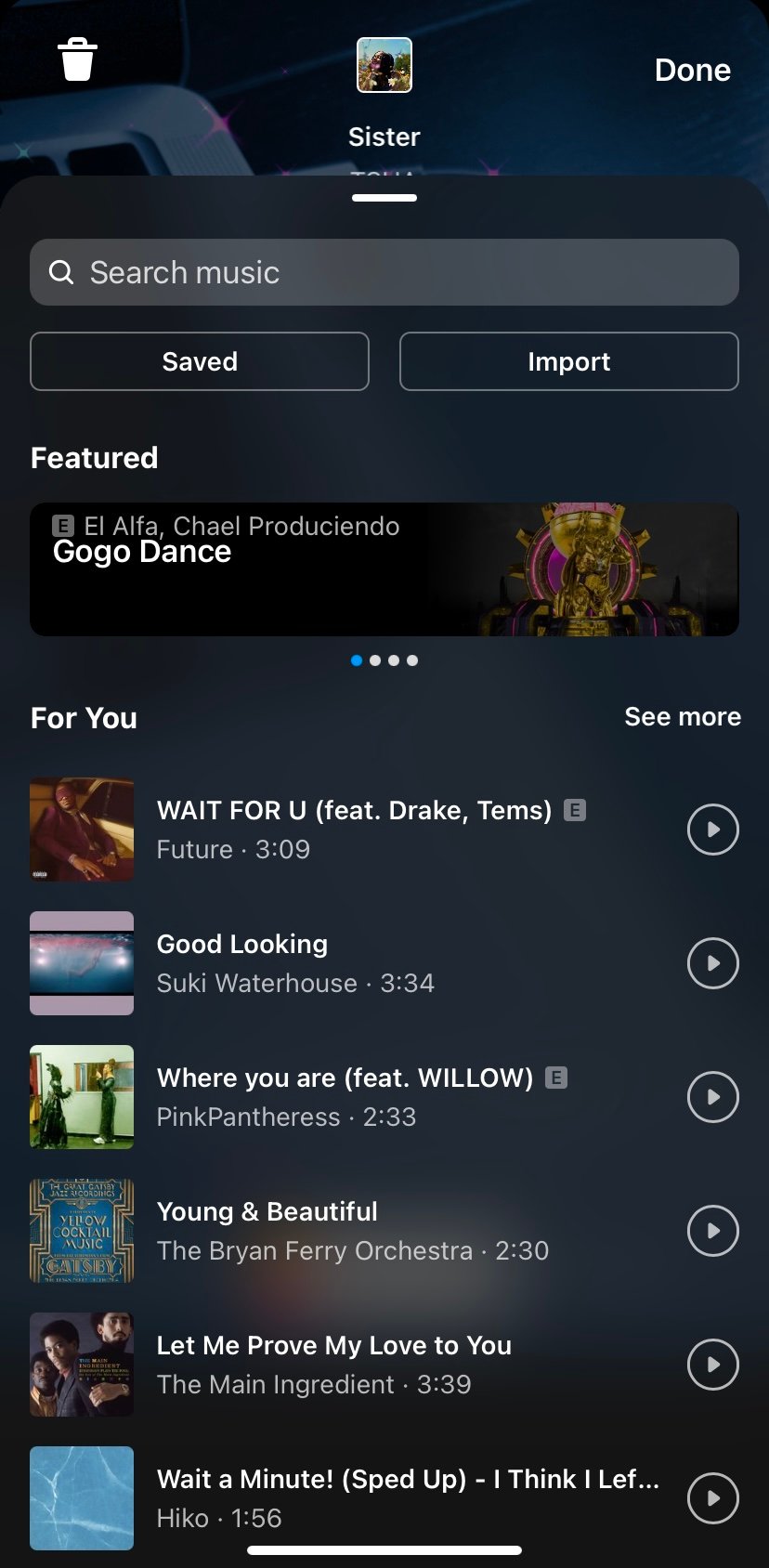The width and height of the screenshot is (769, 1568).
Task: Preview Let Me Prove My Love to You
Action: [x=712, y=1365]
